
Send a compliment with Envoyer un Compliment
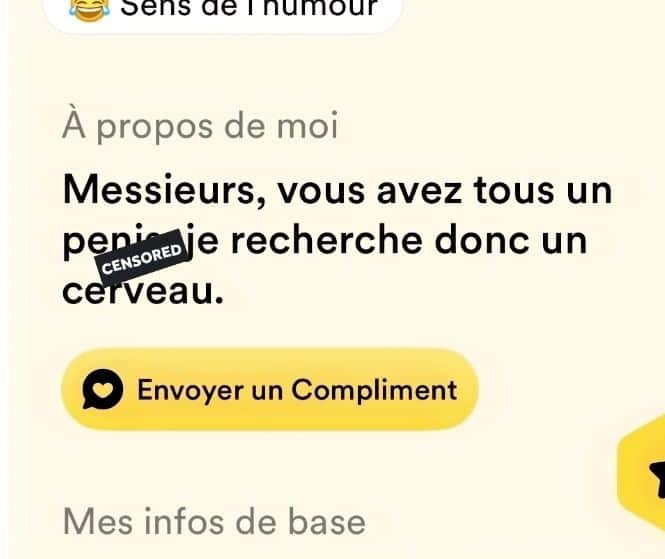pyautogui.click(x=270, y=390)
